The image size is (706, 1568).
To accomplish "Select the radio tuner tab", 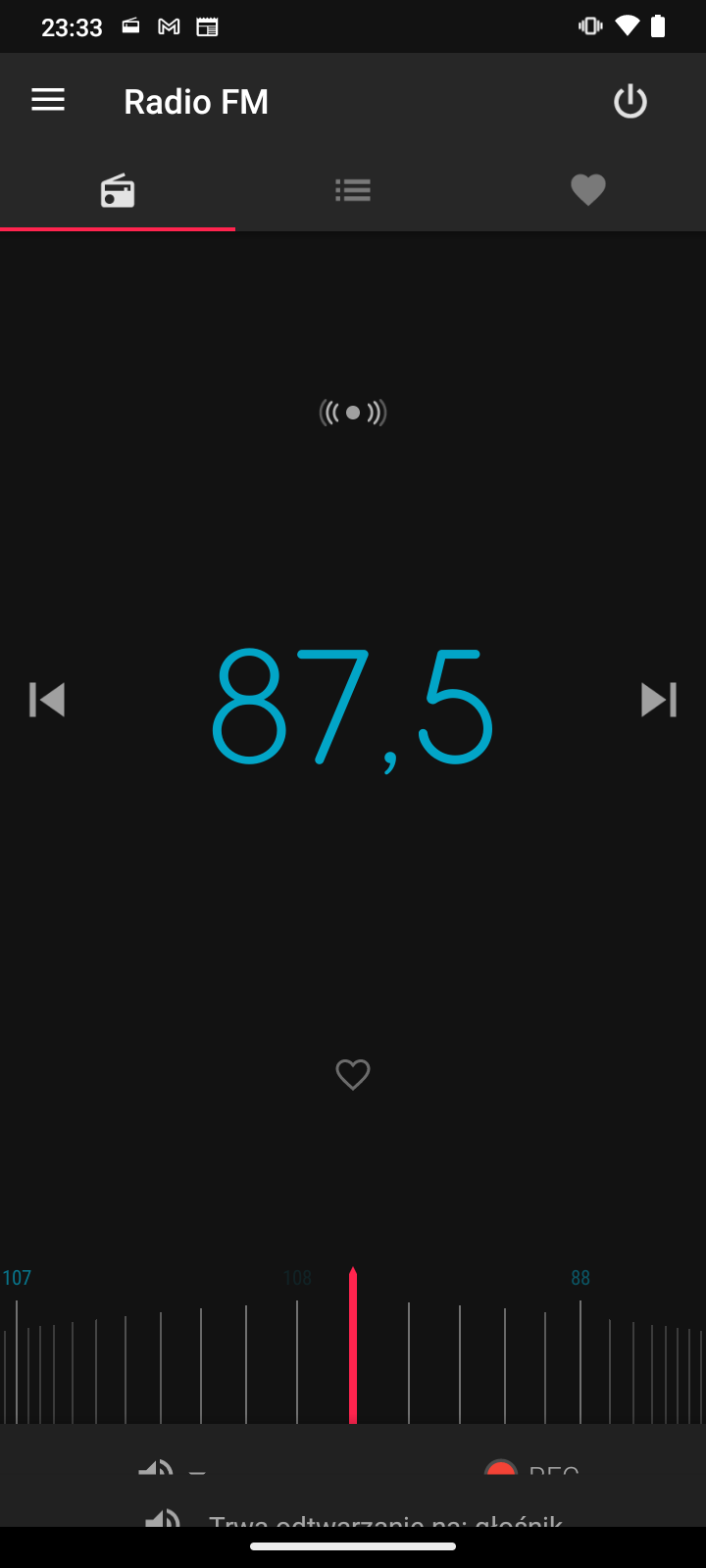I will tap(118, 190).
